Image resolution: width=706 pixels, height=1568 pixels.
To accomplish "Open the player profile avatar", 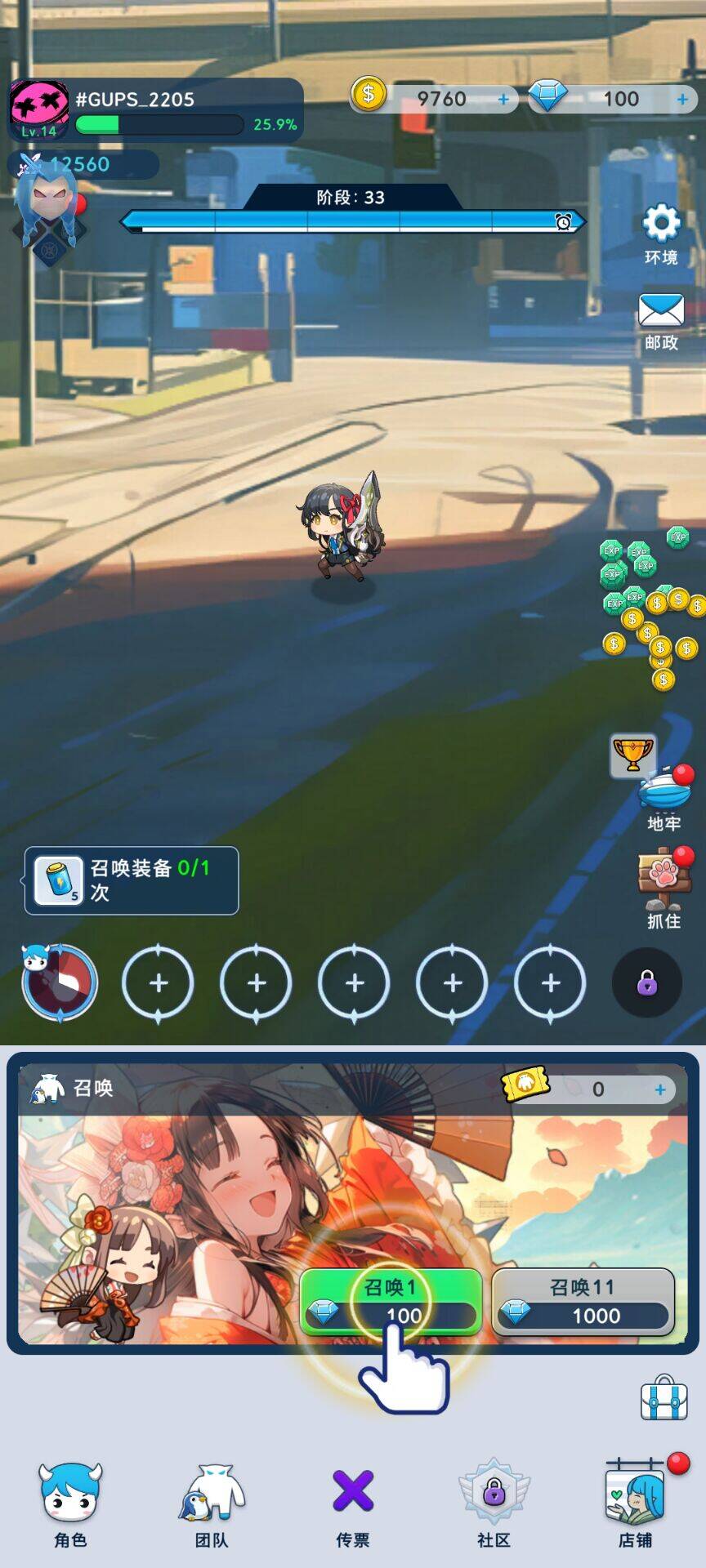I will [38, 109].
